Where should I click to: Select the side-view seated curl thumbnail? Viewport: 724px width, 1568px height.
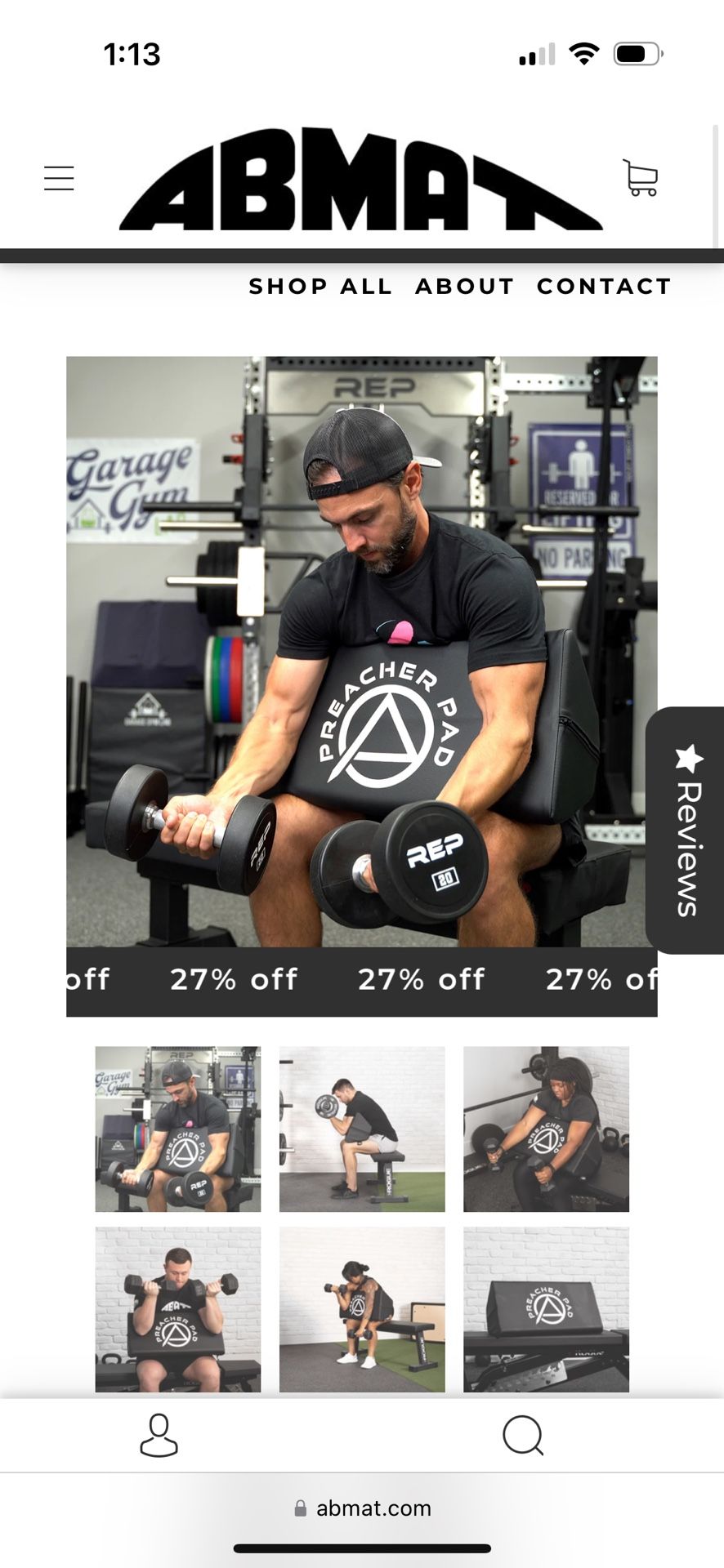pos(362,1129)
